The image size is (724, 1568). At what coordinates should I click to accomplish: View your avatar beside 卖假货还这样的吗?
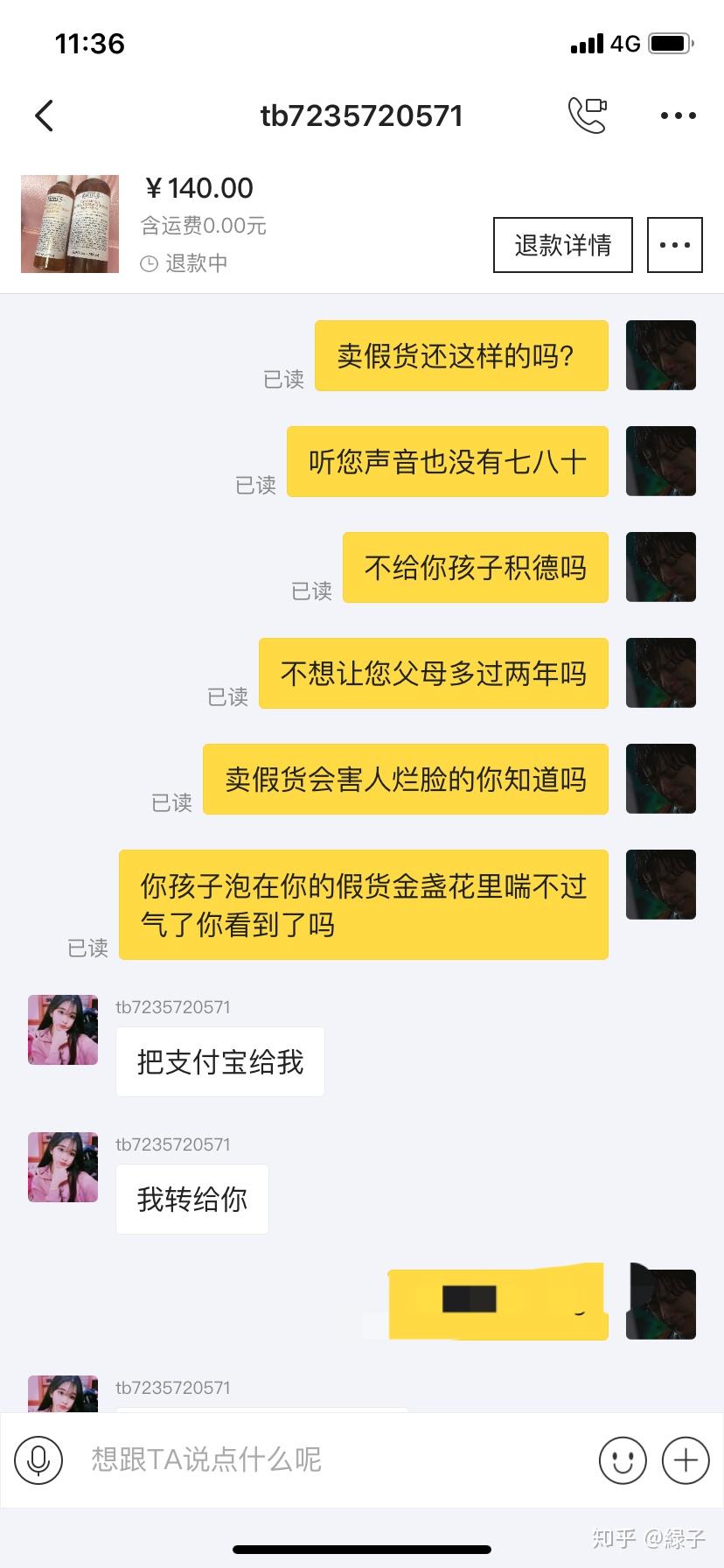[x=660, y=355]
